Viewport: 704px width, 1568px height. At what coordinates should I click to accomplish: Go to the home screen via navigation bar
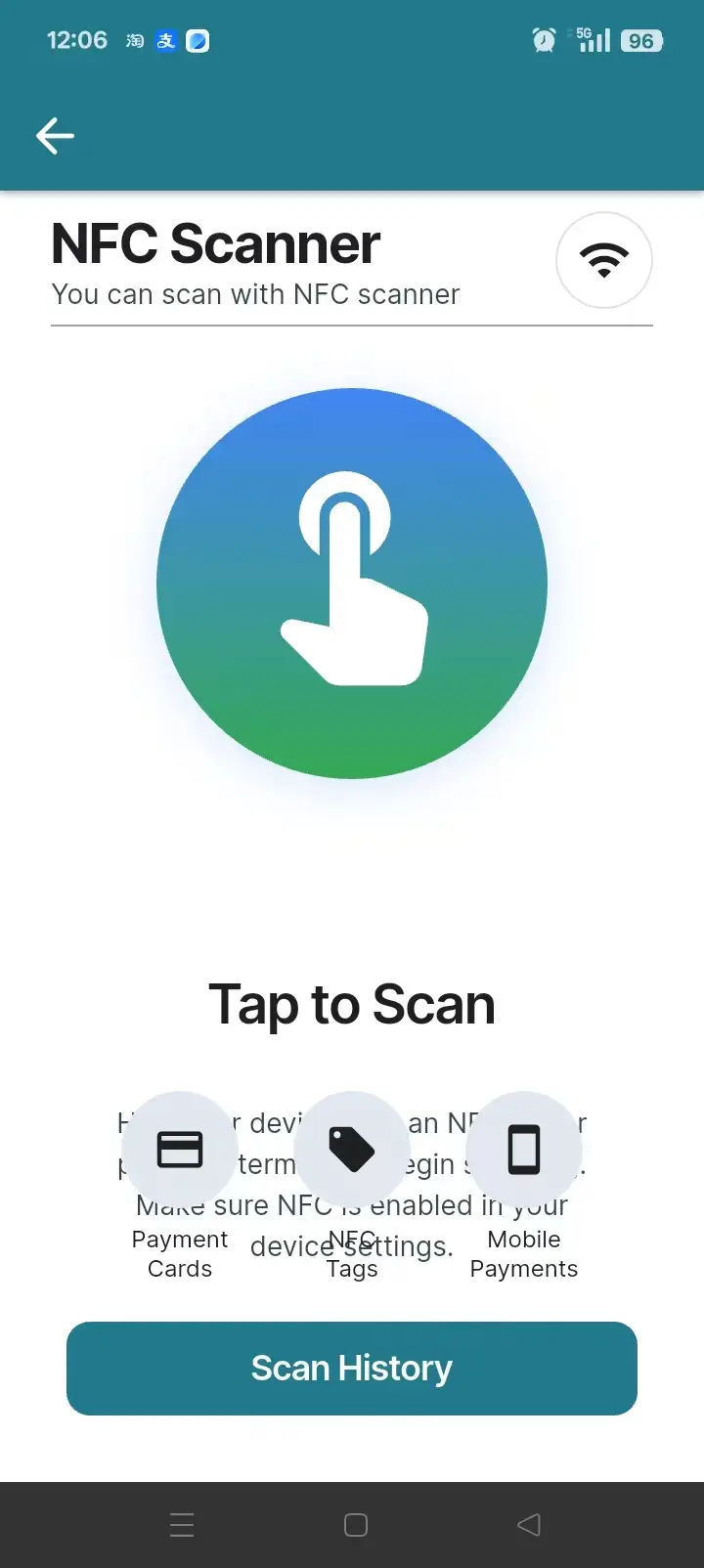click(356, 1525)
